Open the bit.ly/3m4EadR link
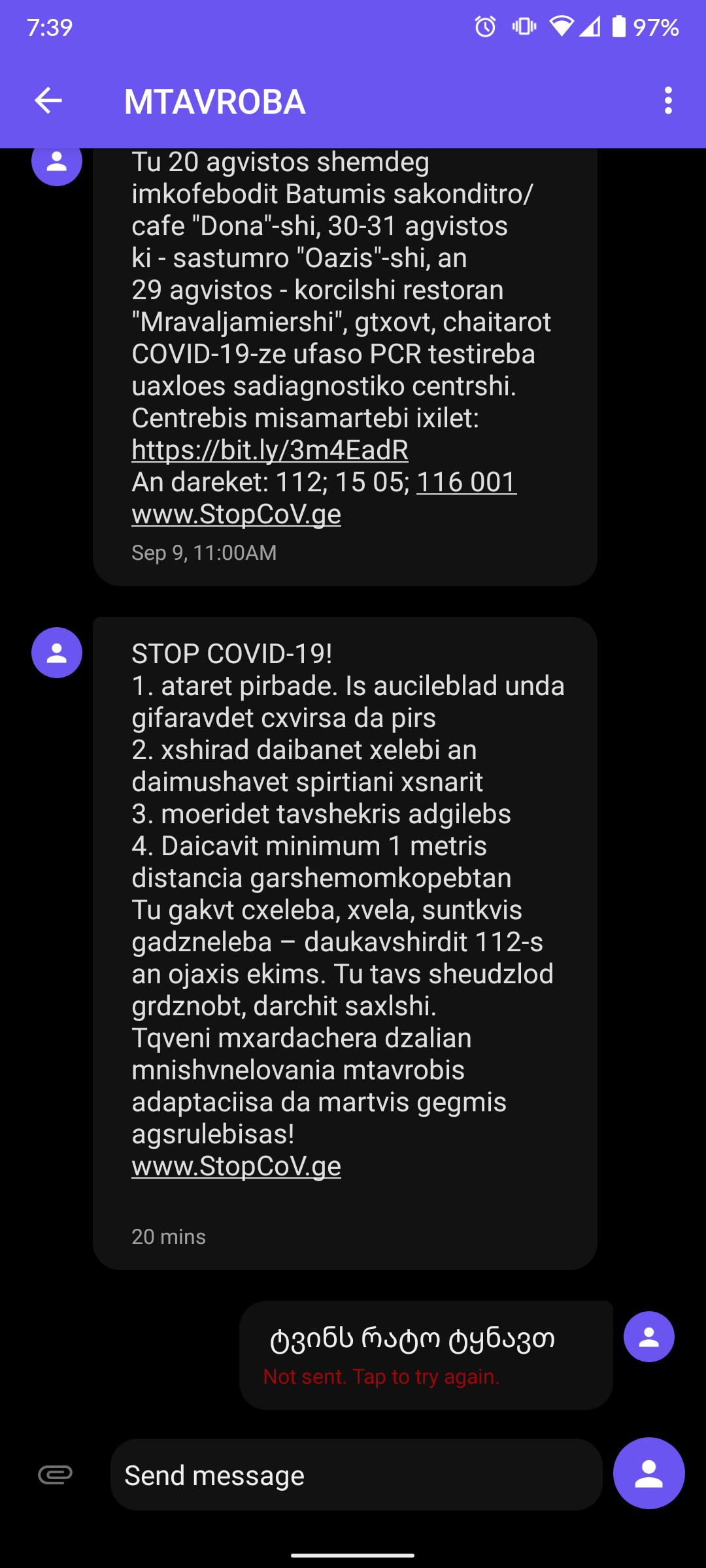 270,449
